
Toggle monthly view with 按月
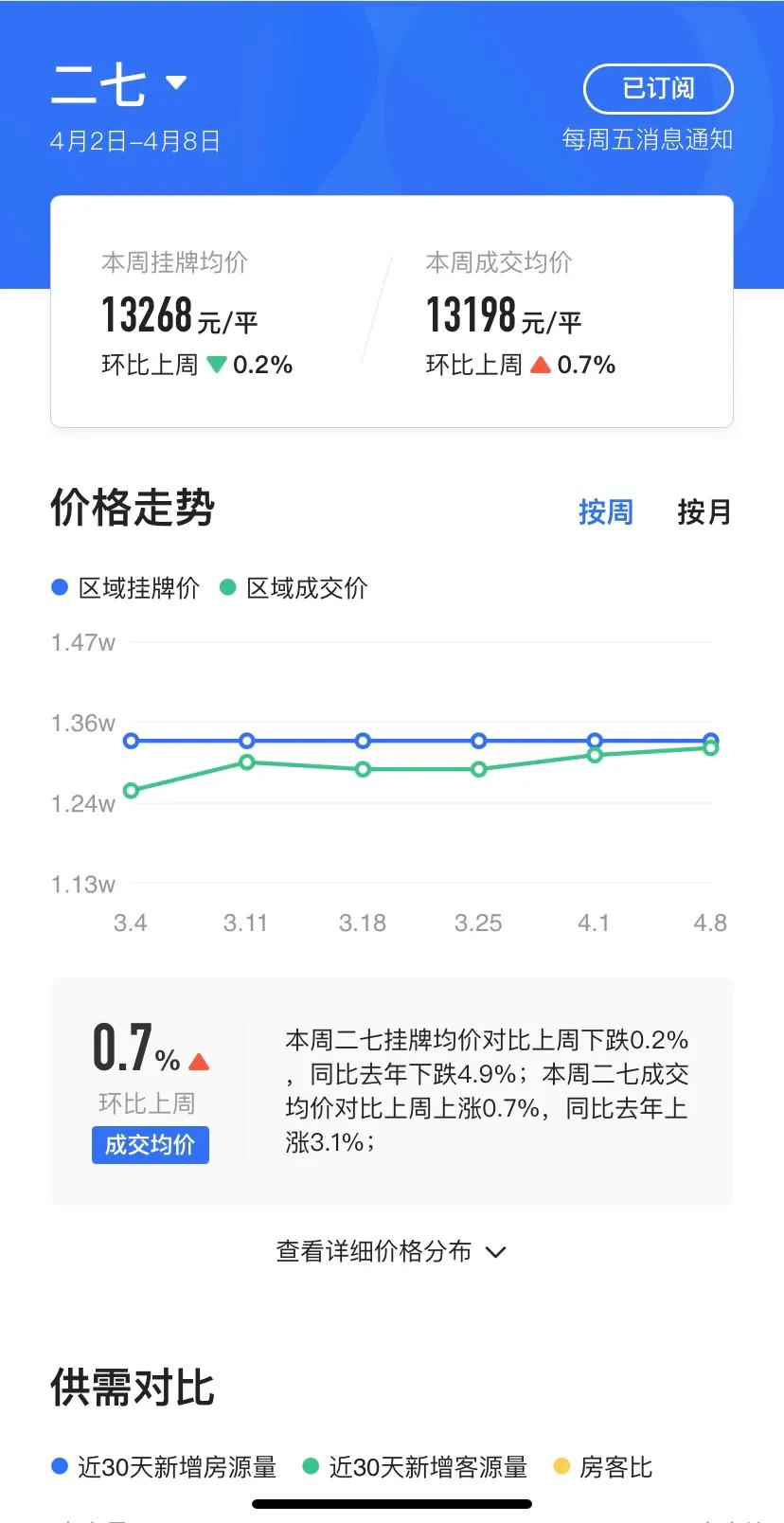704,511
